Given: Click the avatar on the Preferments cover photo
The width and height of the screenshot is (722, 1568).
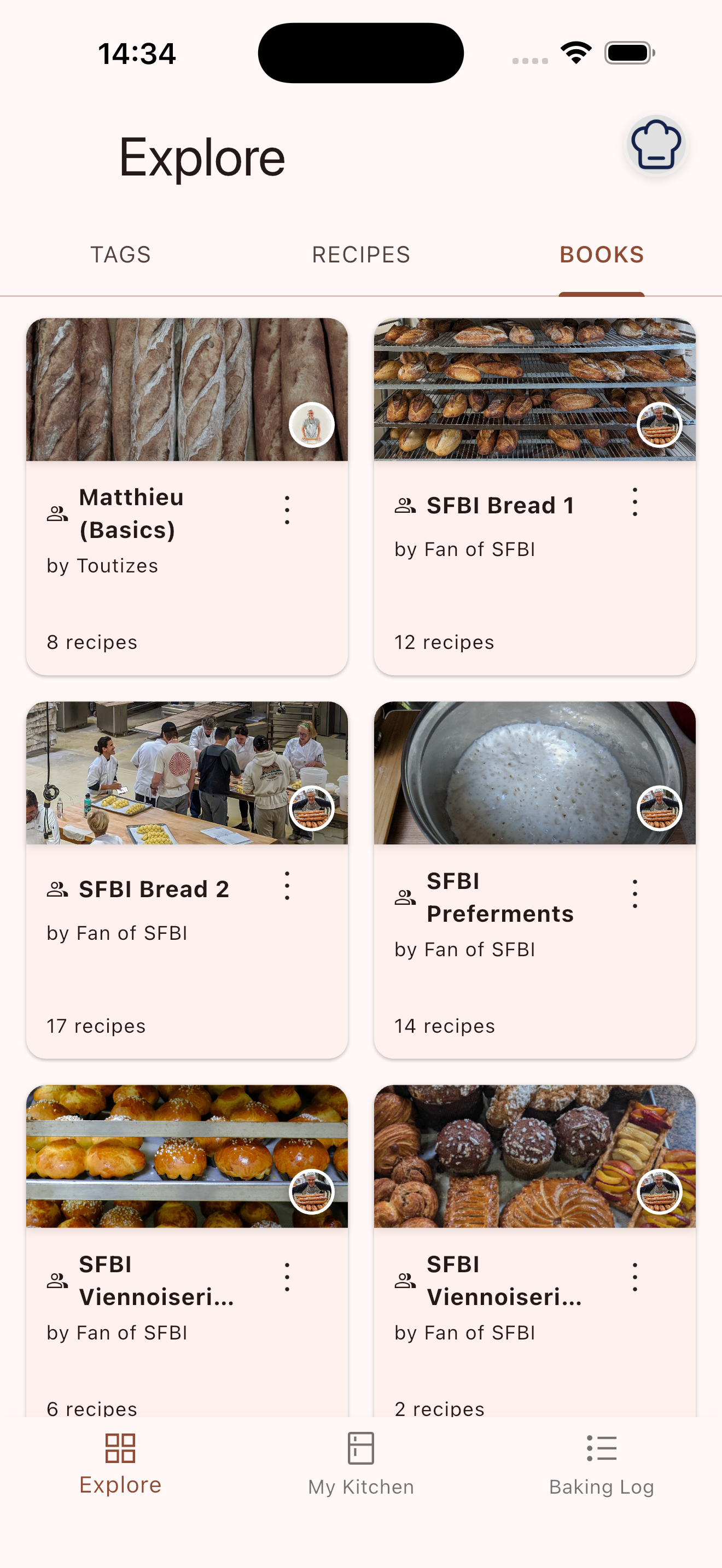Looking at the screenshot, I should (x=659, y=809).
